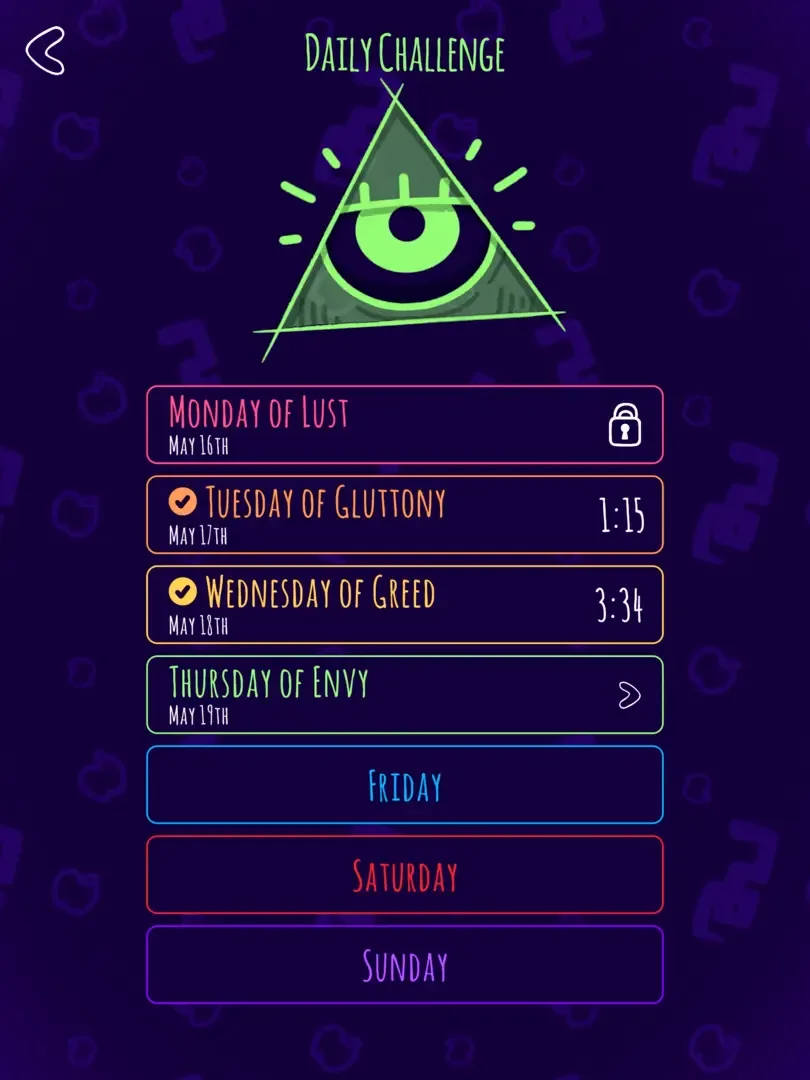Open Tuesday of Gluttony challenge
Image resolution: width=810 pixels, height=1080 pixels.
tap(404, 514)
